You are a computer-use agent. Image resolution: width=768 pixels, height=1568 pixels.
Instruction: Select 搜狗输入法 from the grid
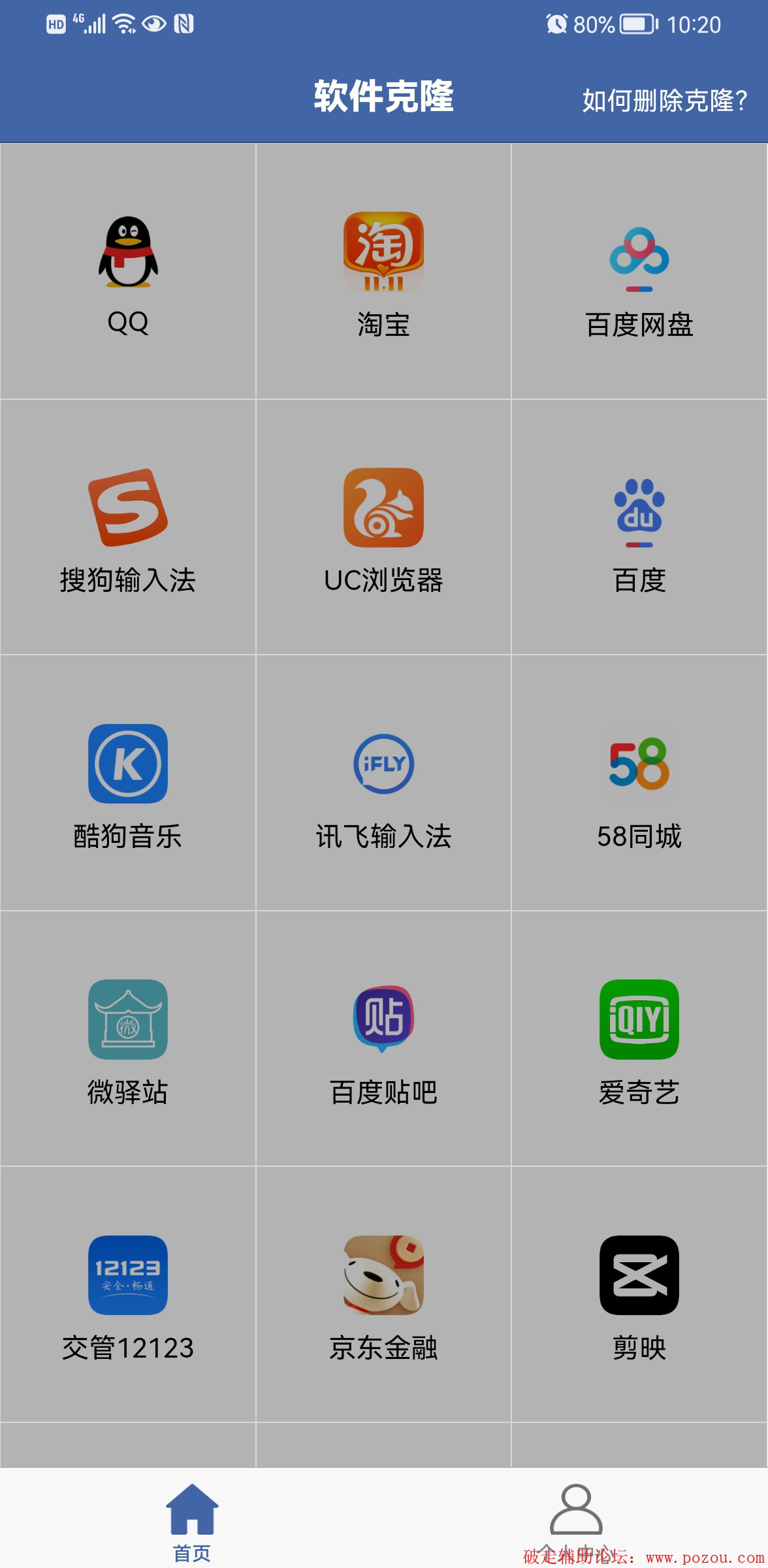click(x=128, y=527)
